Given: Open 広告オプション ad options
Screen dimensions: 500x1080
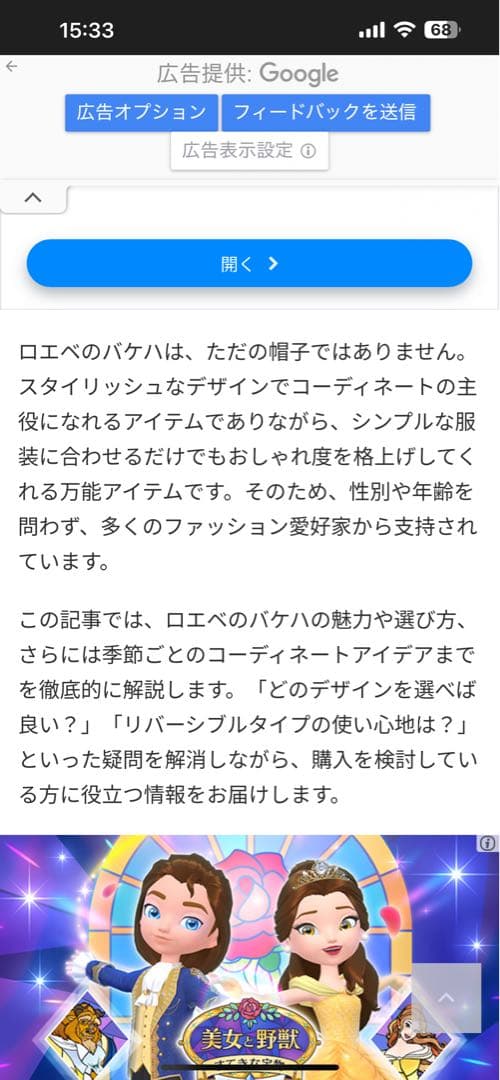Looking at the screenshot, I should (141, 113).
